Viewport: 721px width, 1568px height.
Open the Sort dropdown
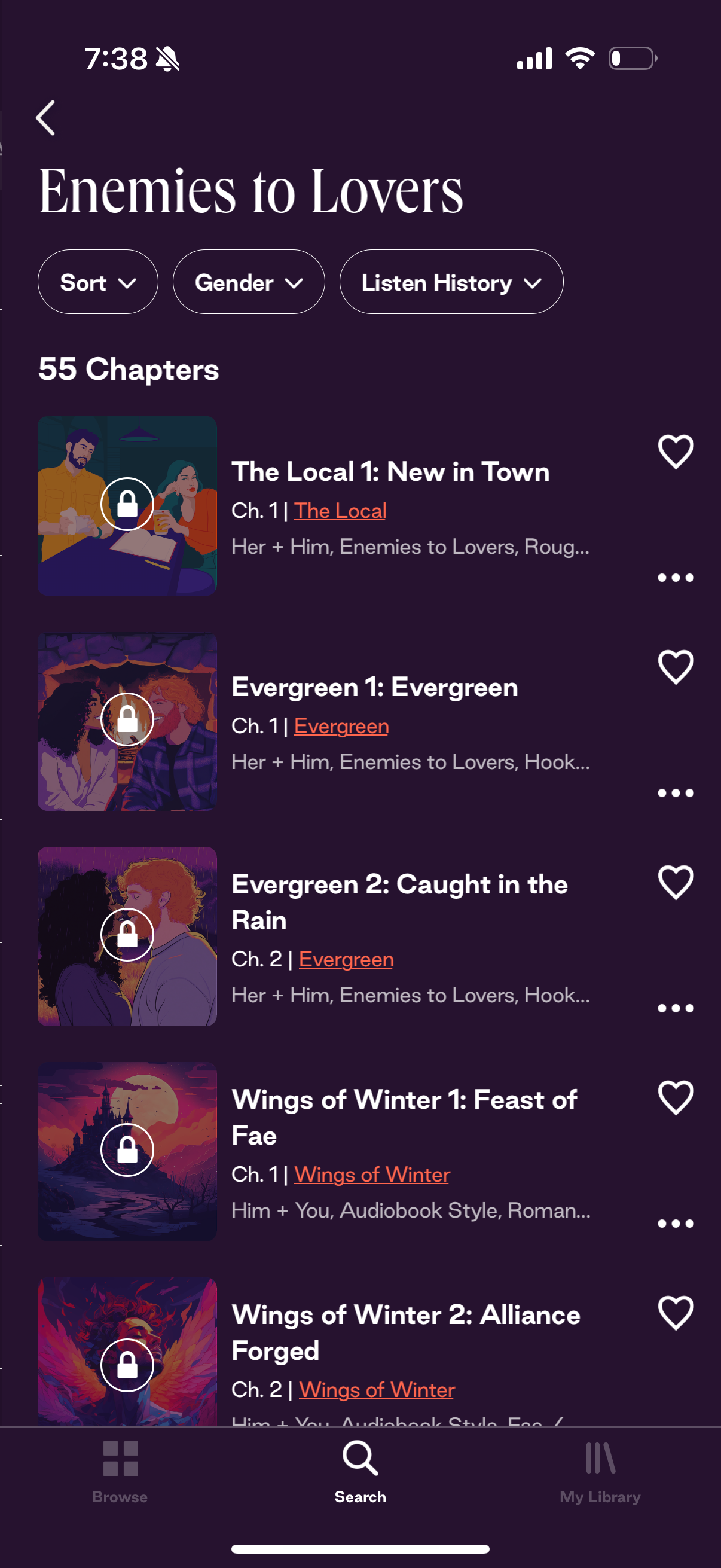click(x=98, y=282)
